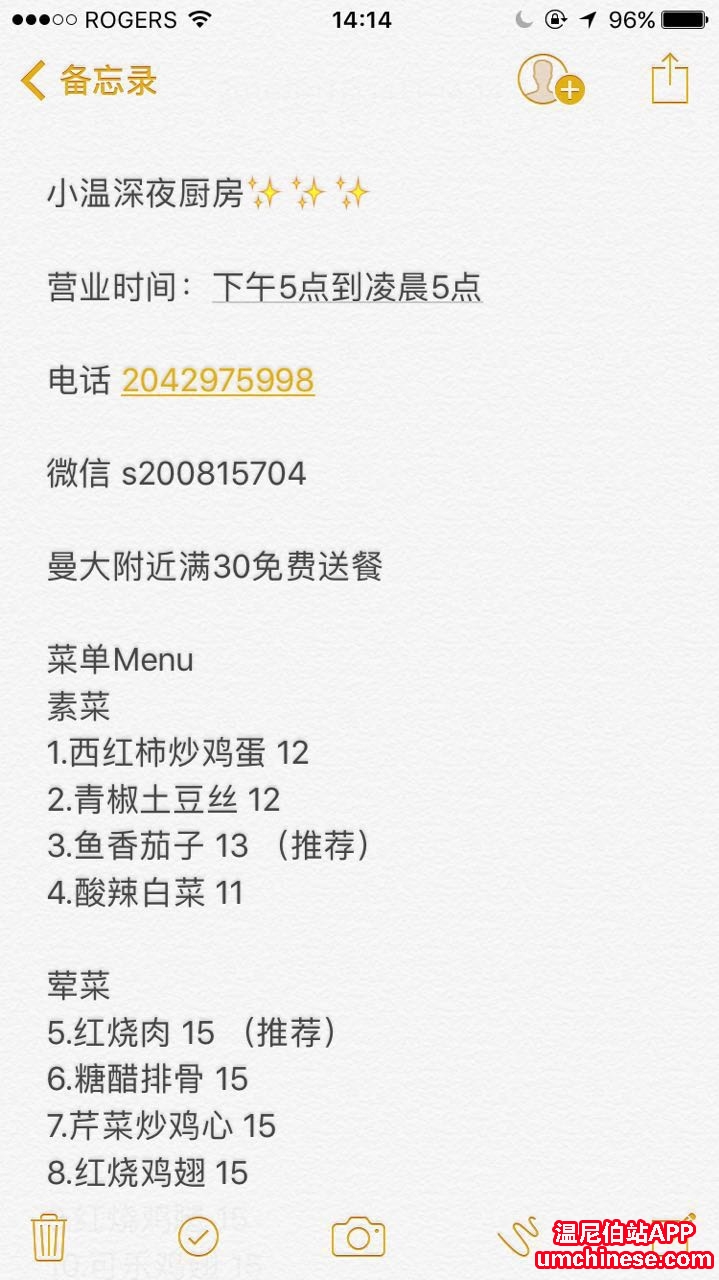Tap the underlined time 下午5点到凌晨5点
The image size is (719, 1280).
pos(347,288)
